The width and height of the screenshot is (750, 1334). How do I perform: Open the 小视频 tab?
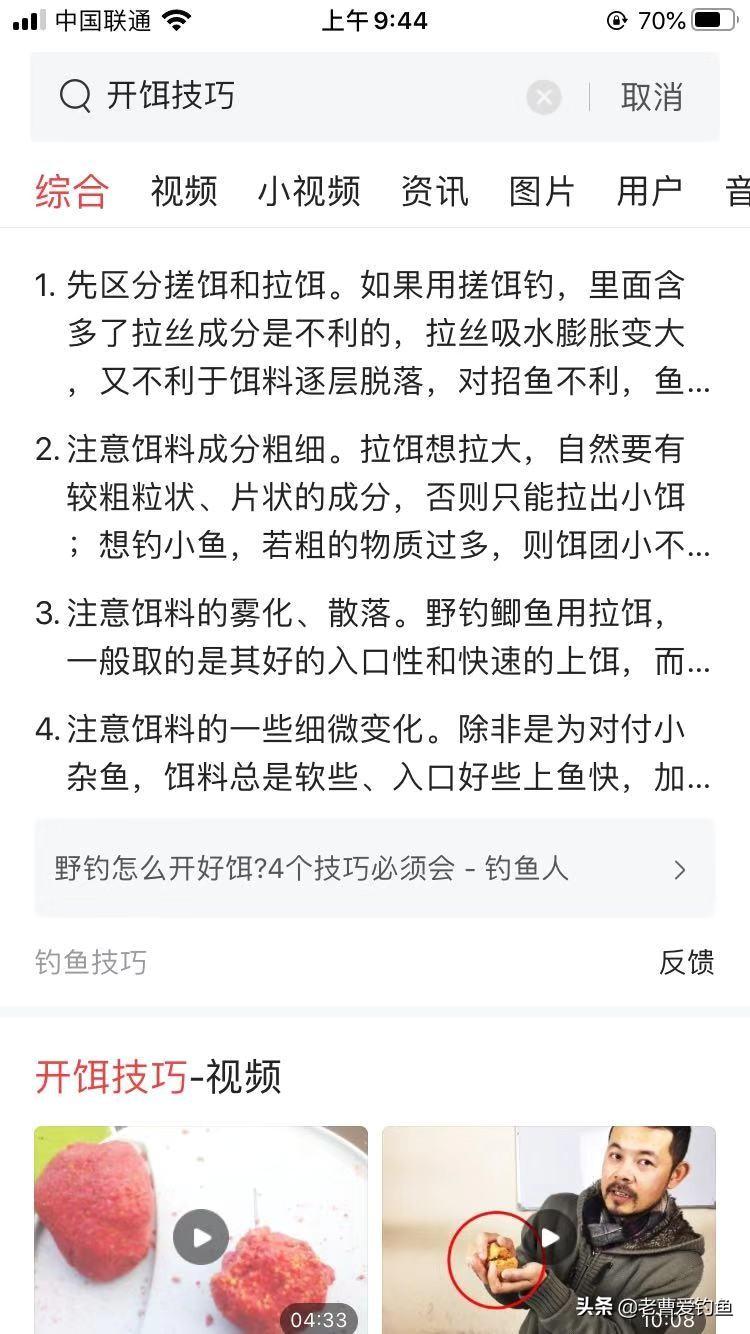coord(309,191)
